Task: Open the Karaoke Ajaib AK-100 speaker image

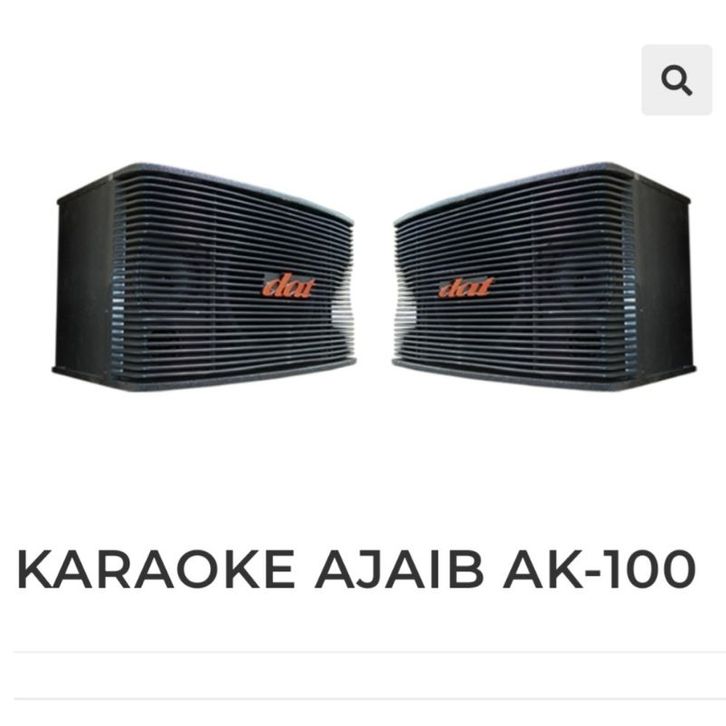Action: (x=372, y=278)
